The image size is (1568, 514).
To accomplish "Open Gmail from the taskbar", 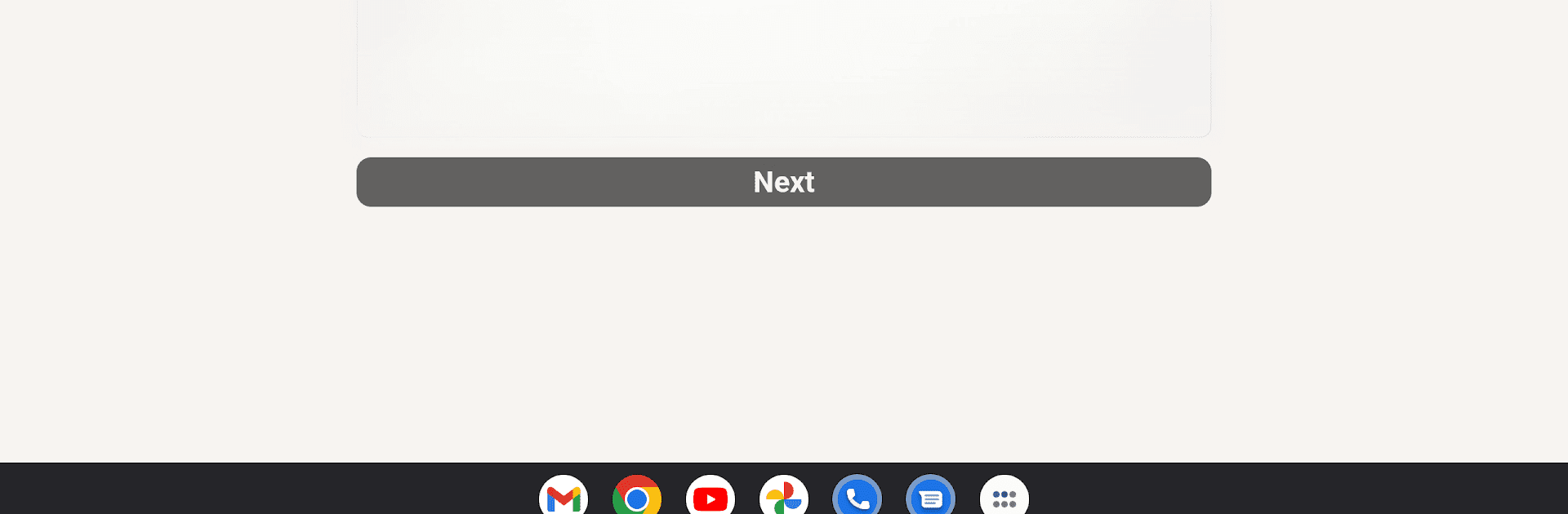I will tap(563, 497).
